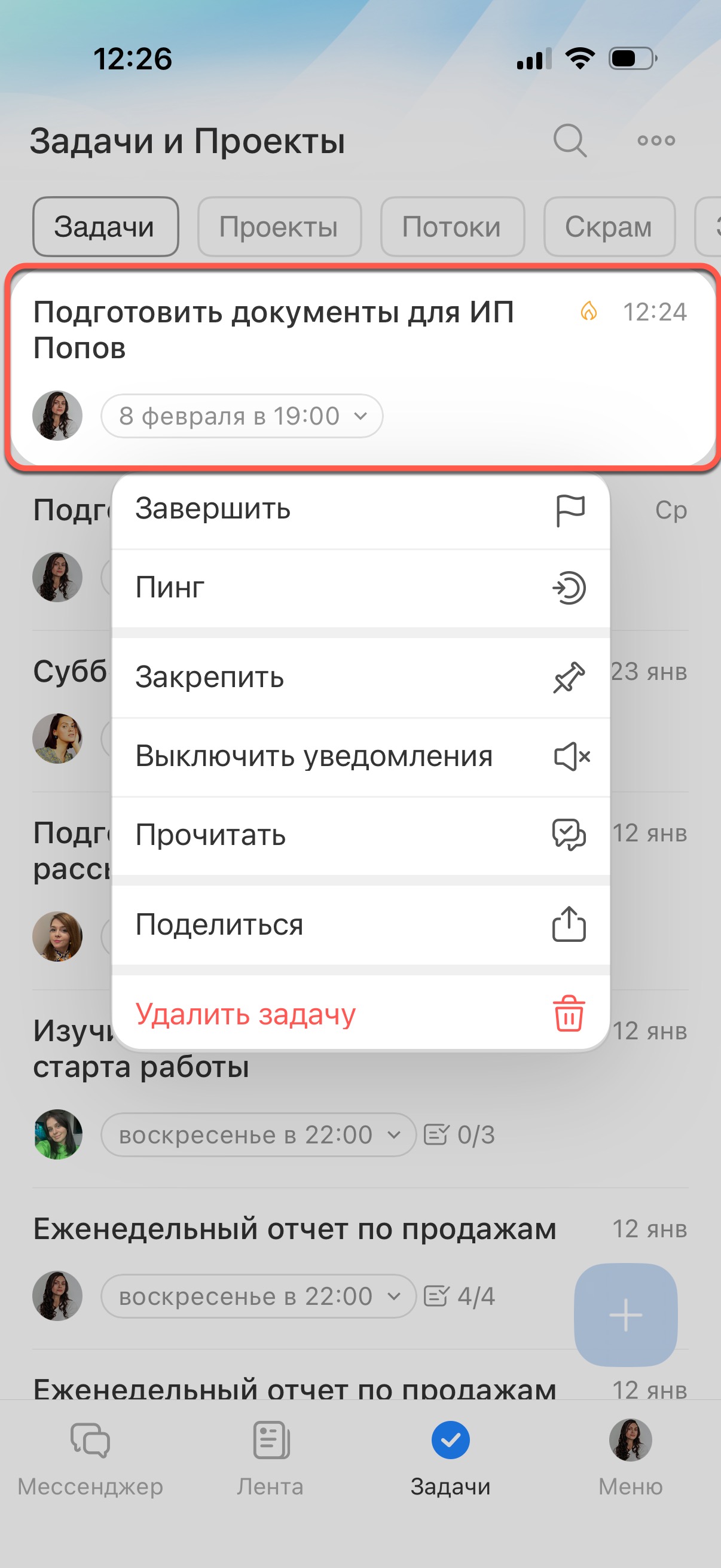Open Еженедельный отчет по продажам with 4/4 checklist
The height and width of the screenshot is (1568, 721).
coord(295,1230)
